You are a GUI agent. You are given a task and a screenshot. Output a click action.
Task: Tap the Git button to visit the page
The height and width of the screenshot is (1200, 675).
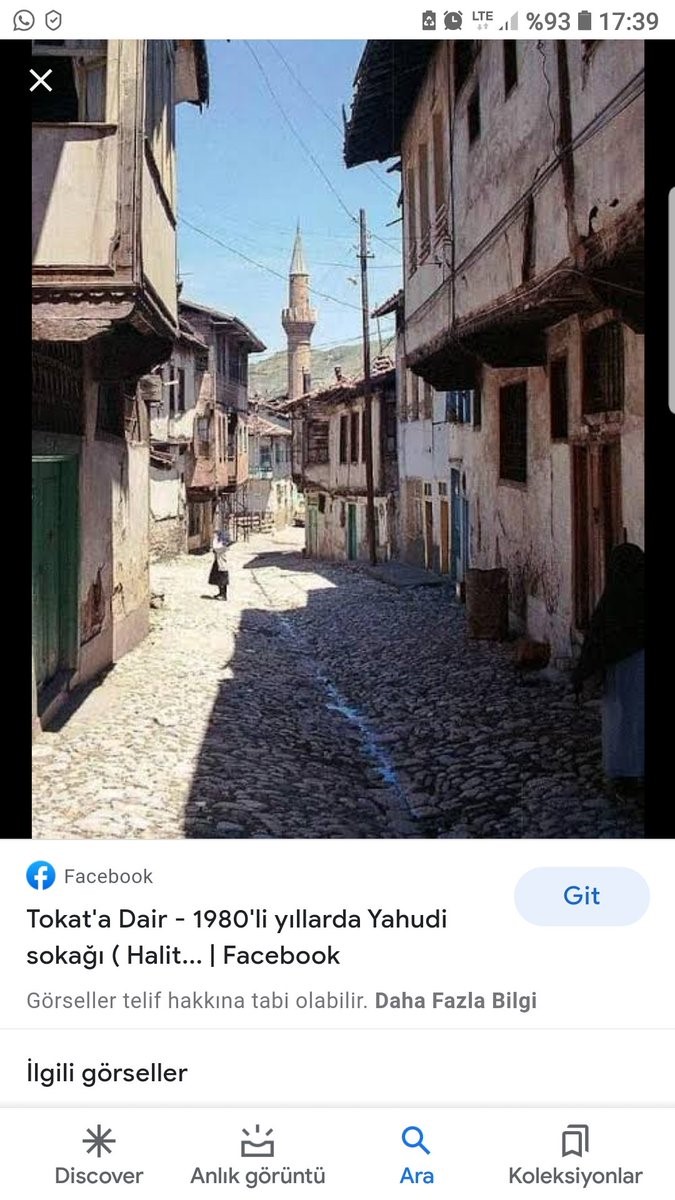pyautogui.click(x=581, y=896)
